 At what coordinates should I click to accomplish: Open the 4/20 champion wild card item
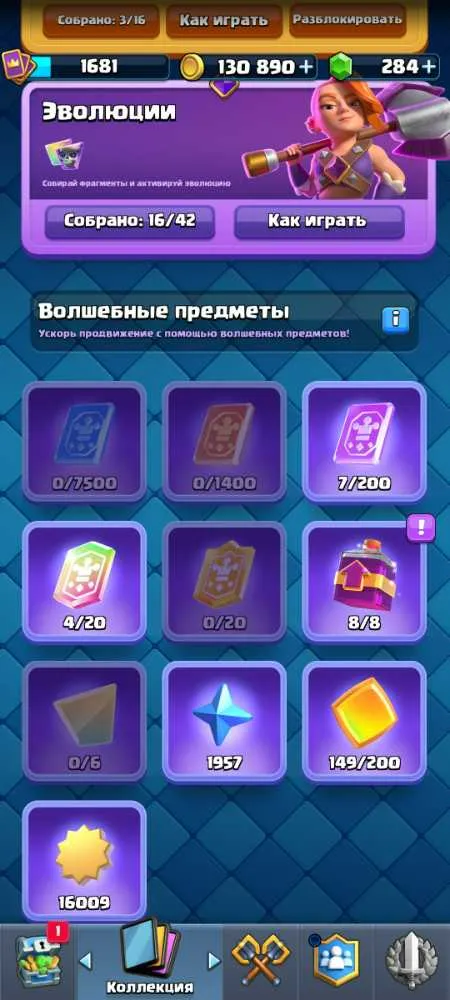84,582
